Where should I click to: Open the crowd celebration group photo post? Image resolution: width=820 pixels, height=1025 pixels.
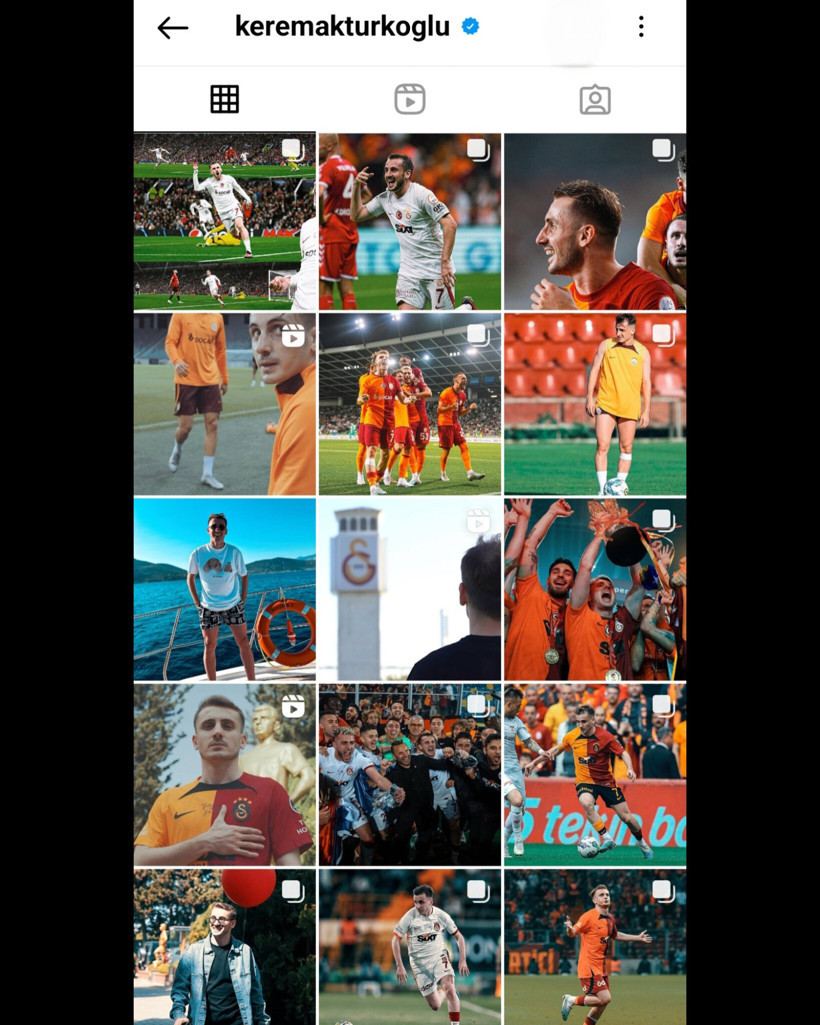click(x=410, y=775)
